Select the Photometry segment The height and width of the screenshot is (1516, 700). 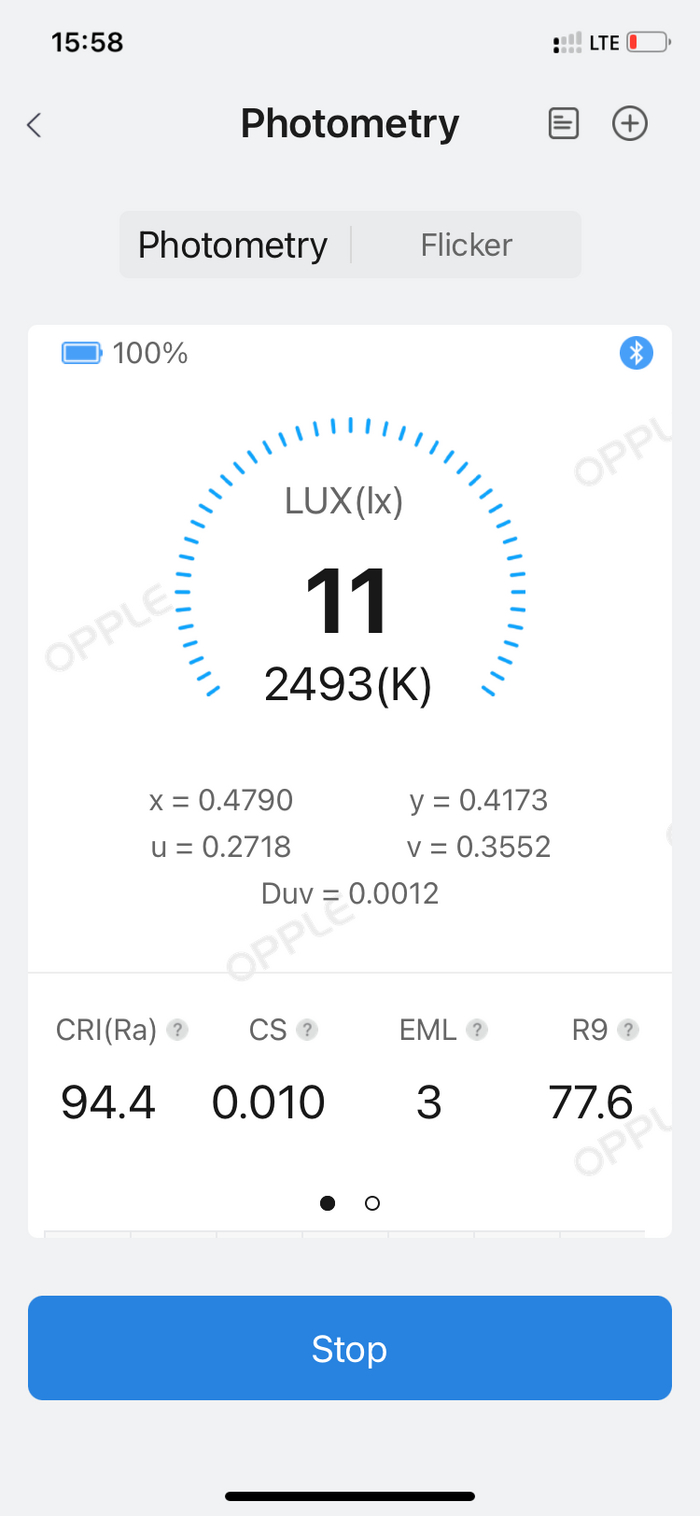pyautogui.click(x=233, y=245)
